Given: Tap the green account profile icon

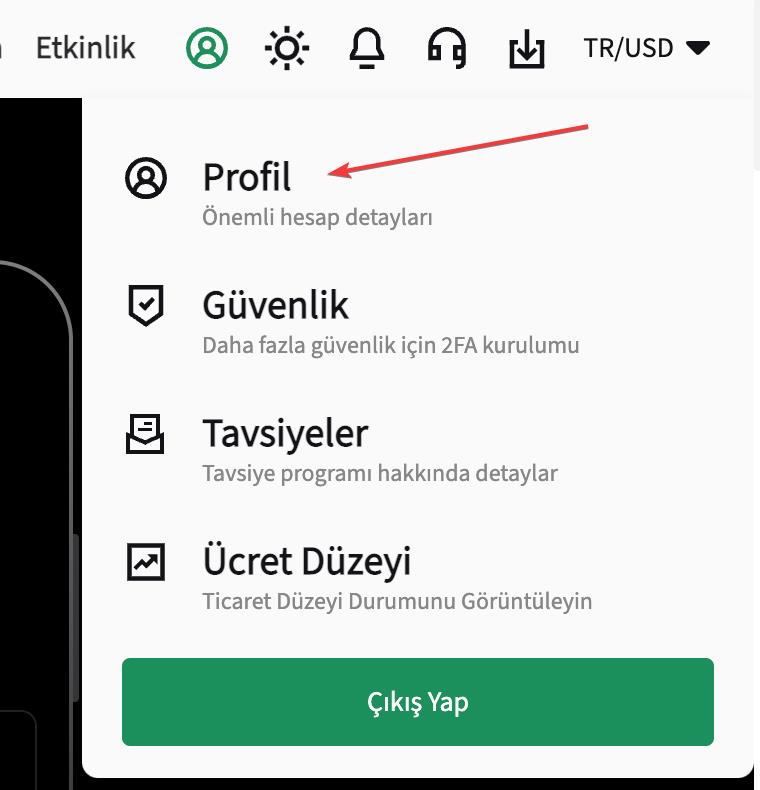Looking at the screenshot, I should click(x=207, y=48).
